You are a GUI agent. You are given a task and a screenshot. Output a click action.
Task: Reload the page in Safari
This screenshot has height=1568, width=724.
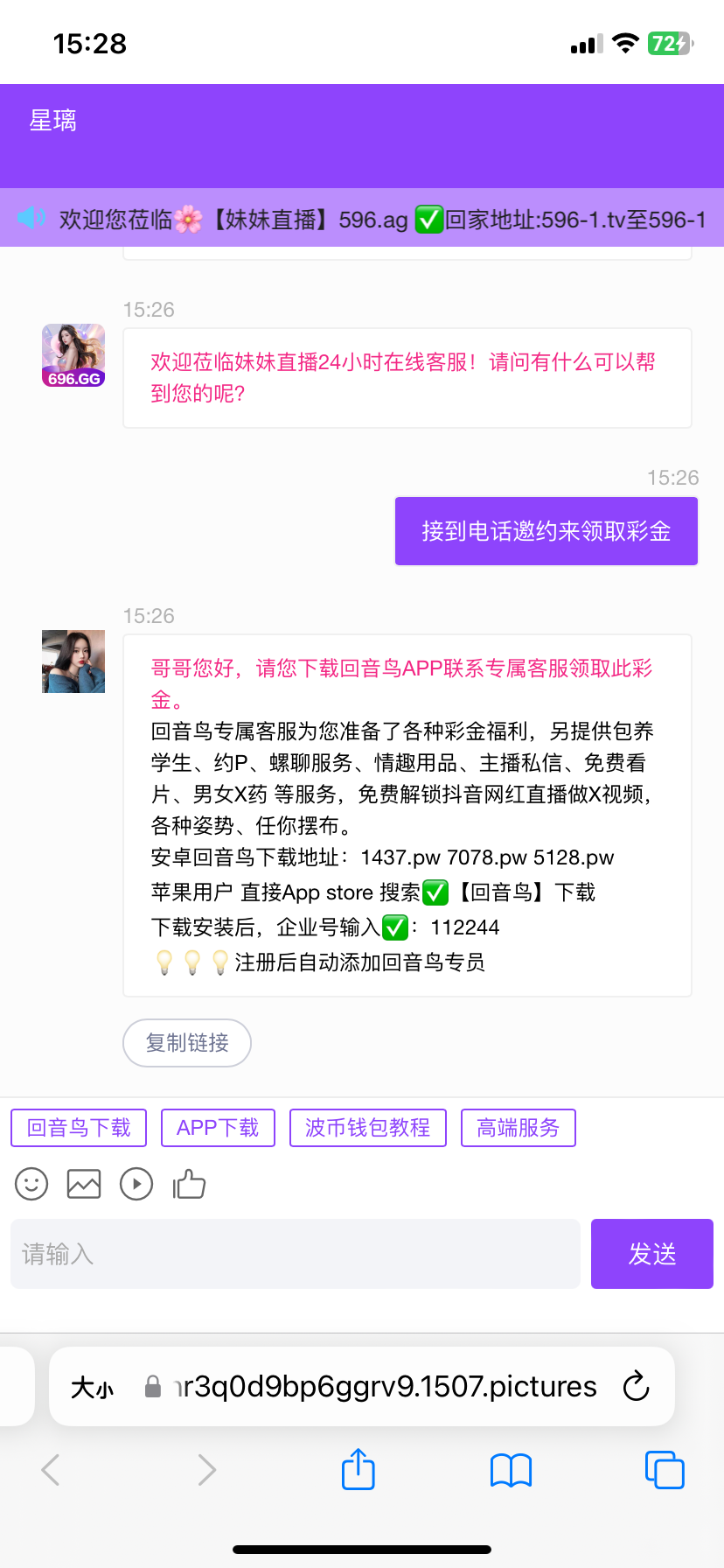[636, 1387]
